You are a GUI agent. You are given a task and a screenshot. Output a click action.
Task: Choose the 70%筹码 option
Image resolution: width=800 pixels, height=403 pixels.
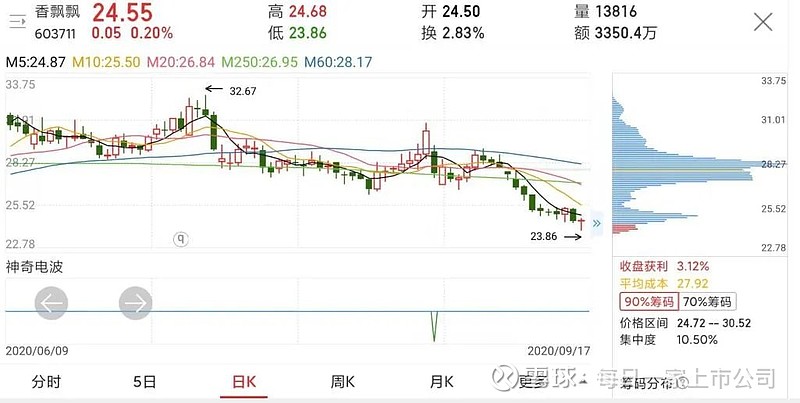[x=706, y=302]
